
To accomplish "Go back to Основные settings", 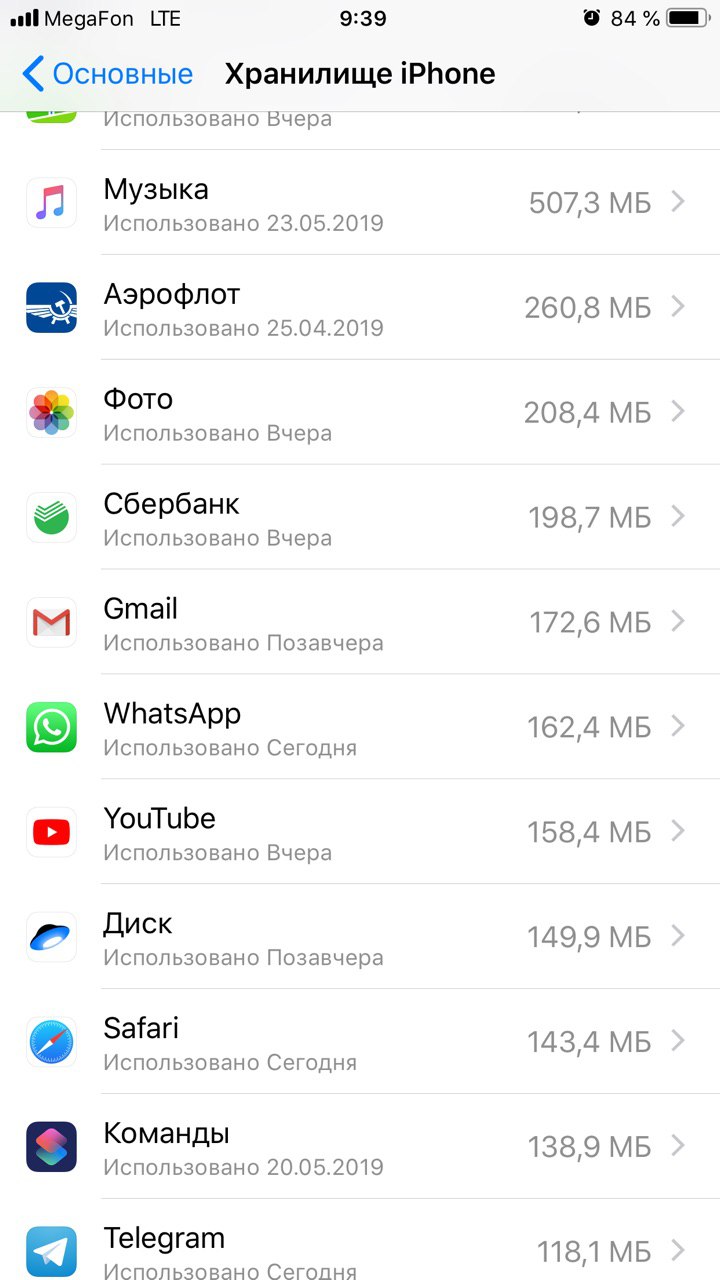I will (x=107, y=74).
